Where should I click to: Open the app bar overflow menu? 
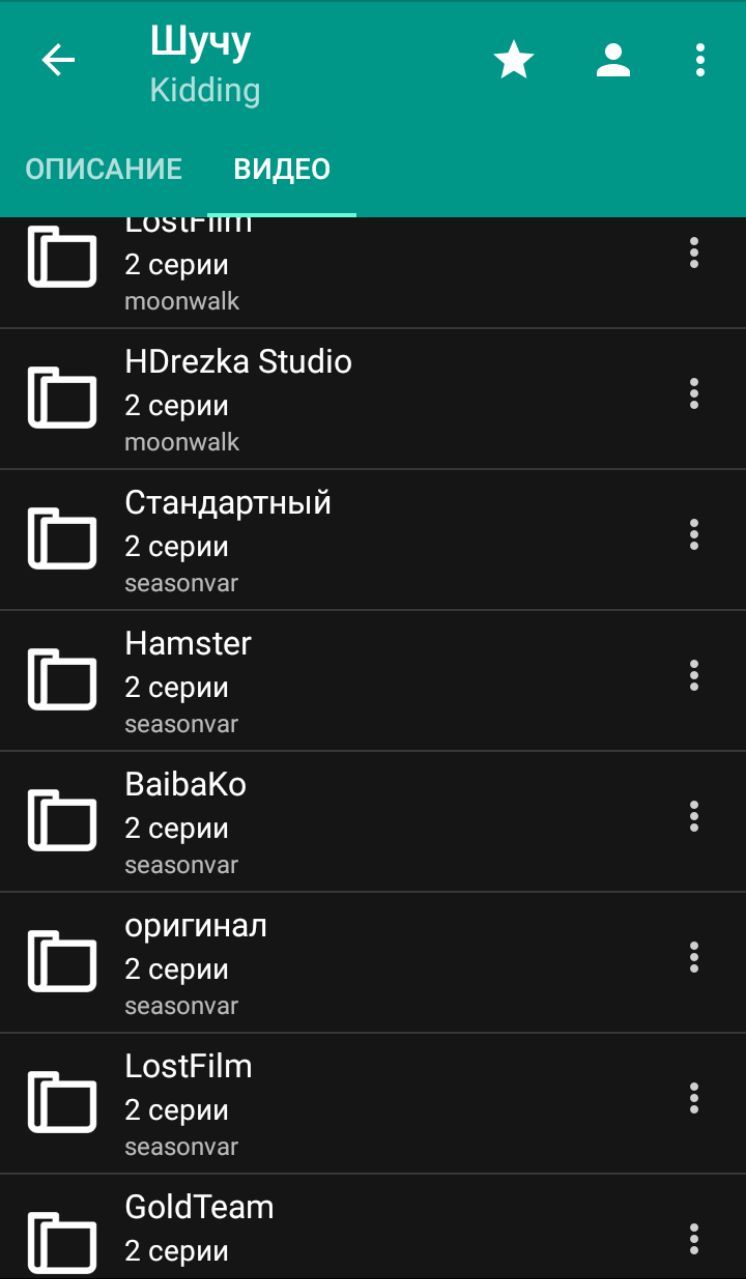pyautogui.click(x=700, y=61)
